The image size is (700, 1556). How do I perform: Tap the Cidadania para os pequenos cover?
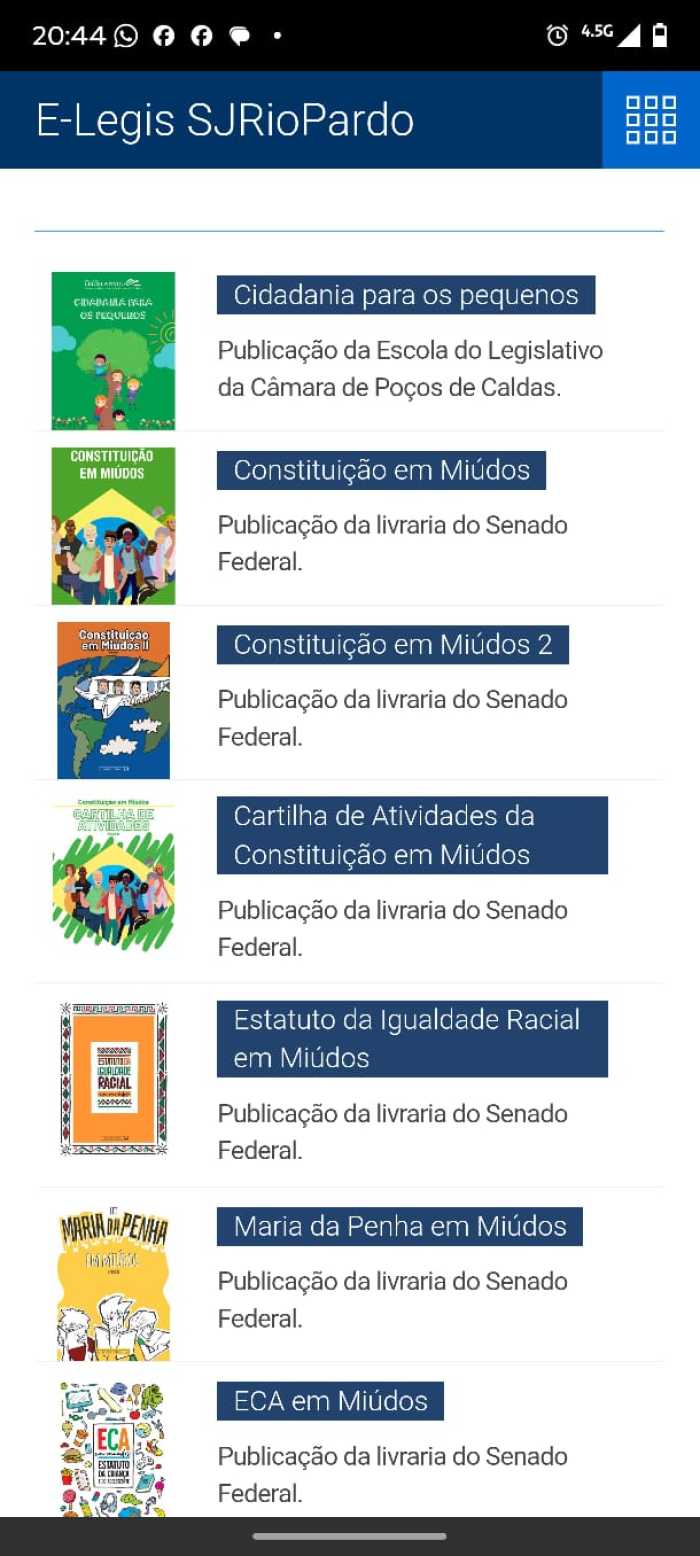pyautogui.click(x=113, y=350)
